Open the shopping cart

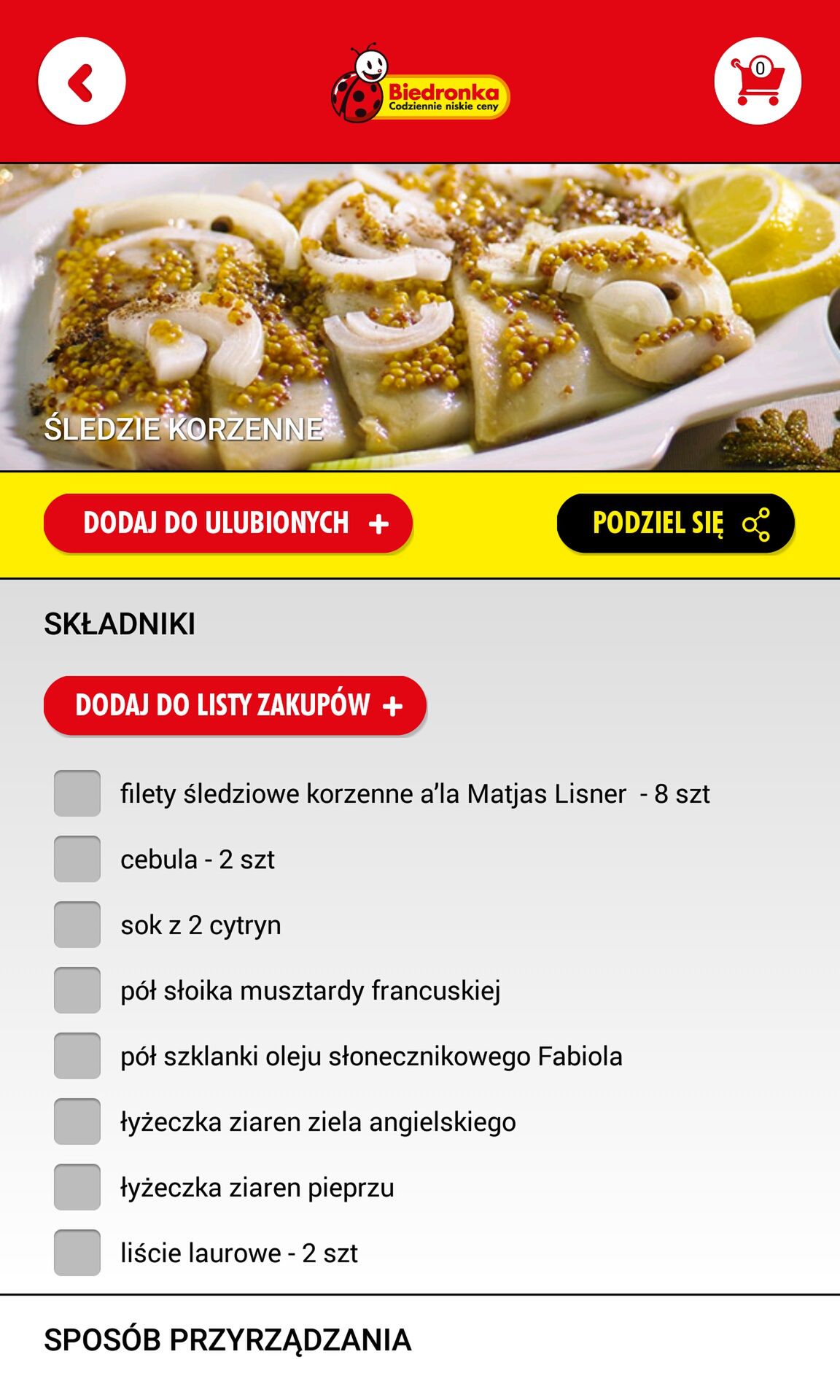point(758,81)
